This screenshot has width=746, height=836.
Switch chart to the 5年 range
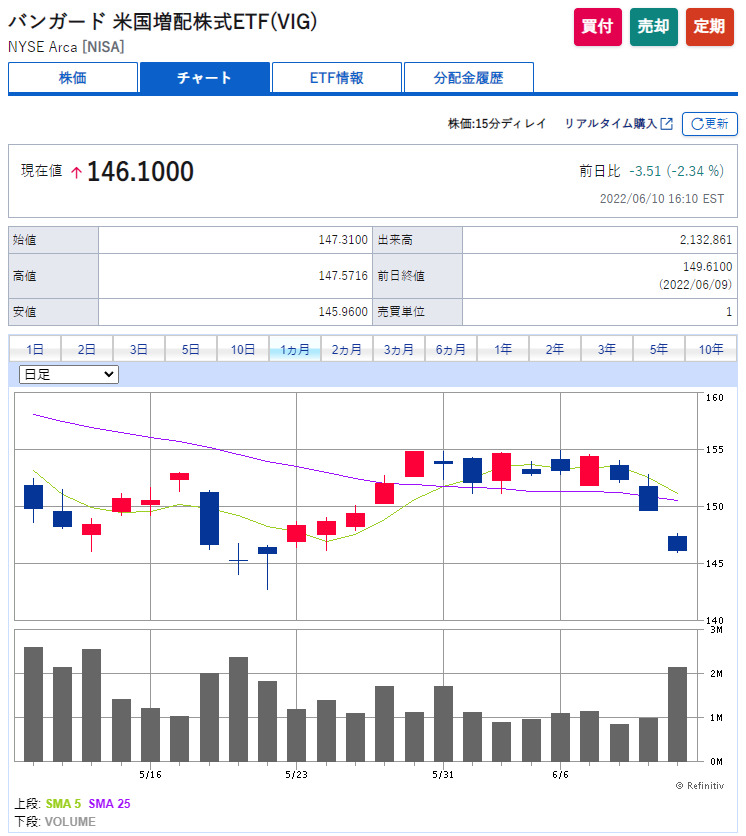click(659, 349)
